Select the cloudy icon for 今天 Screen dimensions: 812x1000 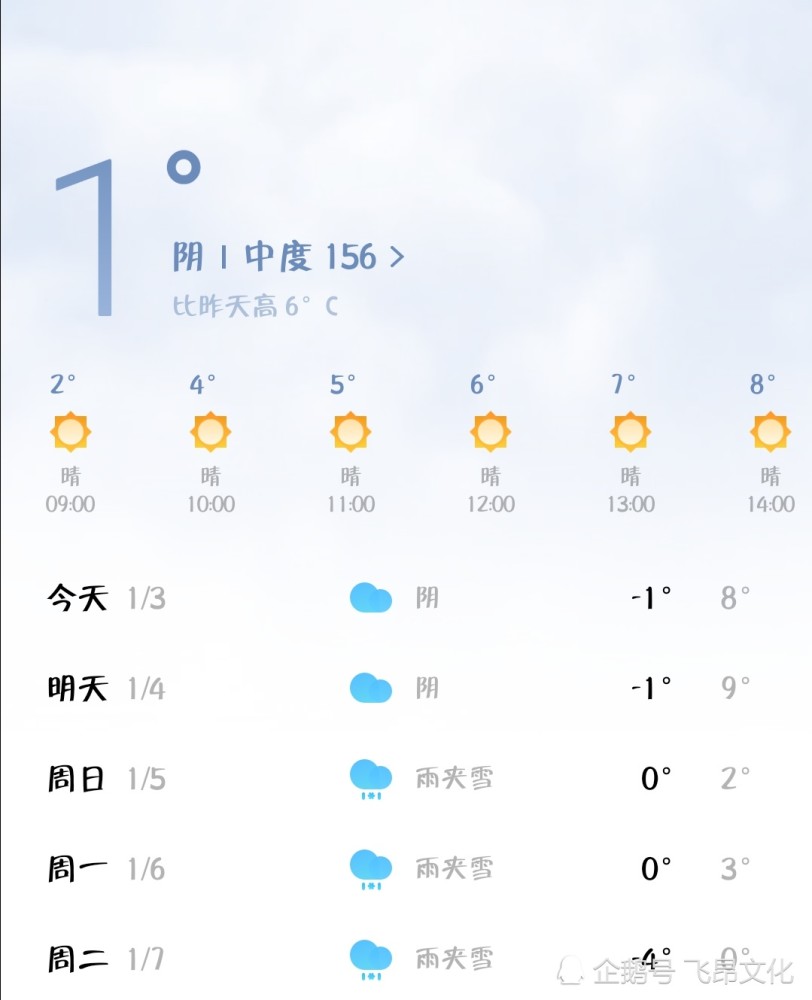pyautogui.click(x=370, y=596)
